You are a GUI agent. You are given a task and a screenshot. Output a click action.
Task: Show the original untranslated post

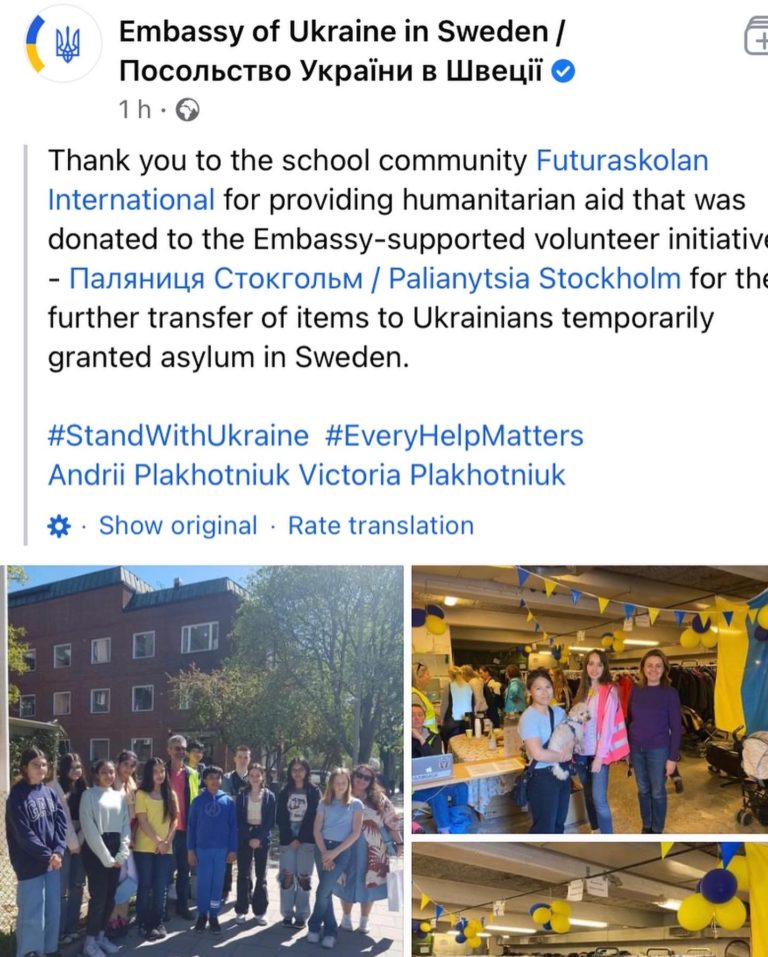(177, 525)
